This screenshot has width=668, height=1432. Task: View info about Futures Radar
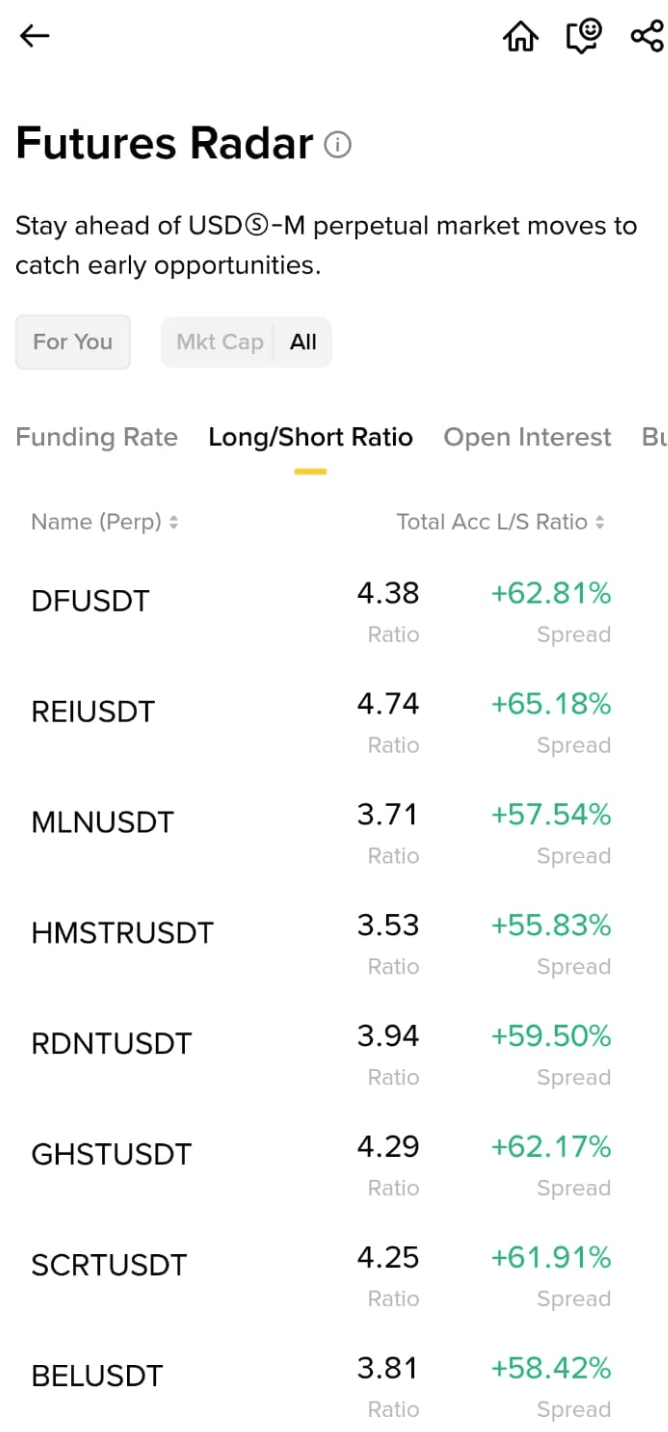pyautogui.click(x=338, y=146)
